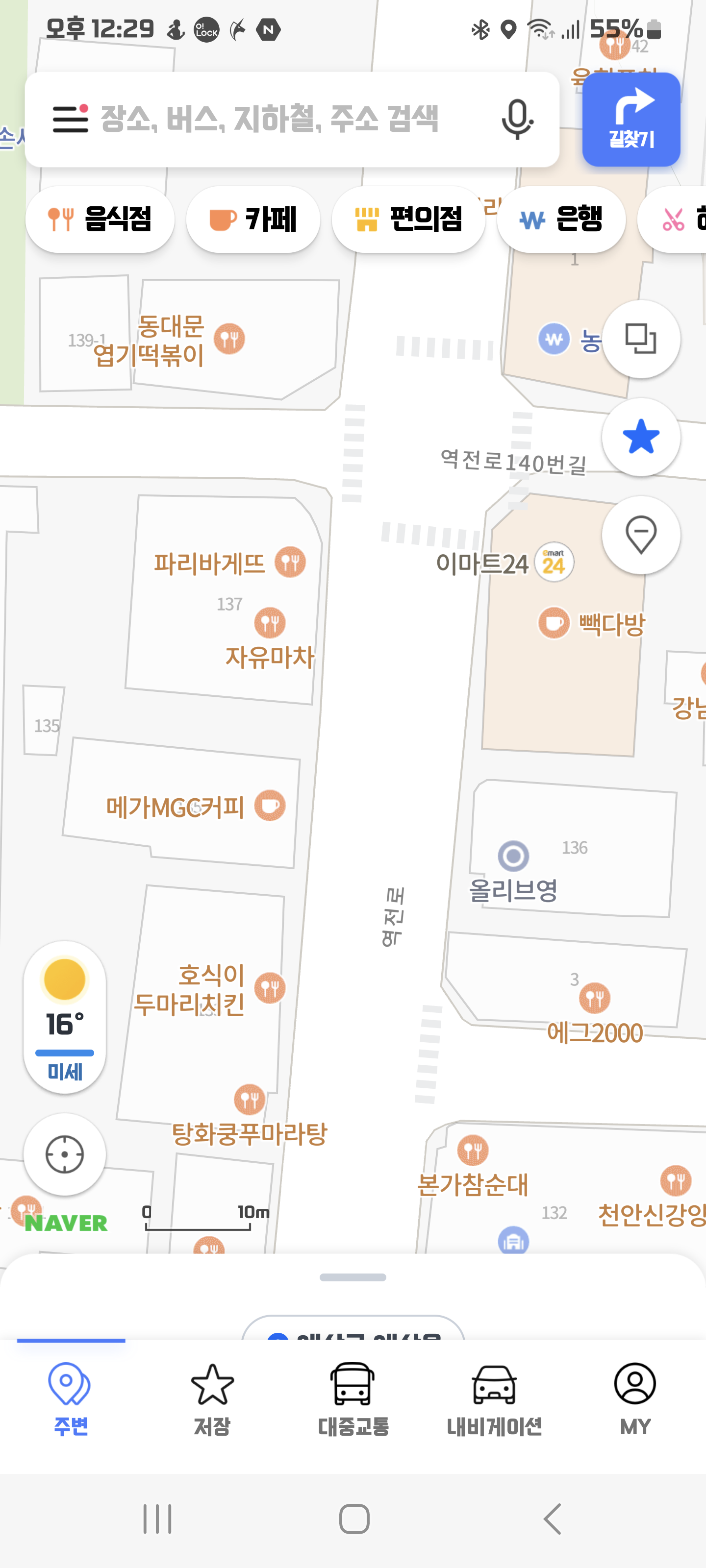Viewport: 706px width, 1568px height.
Task: Center map on my current location
Action: point(65,1153)
